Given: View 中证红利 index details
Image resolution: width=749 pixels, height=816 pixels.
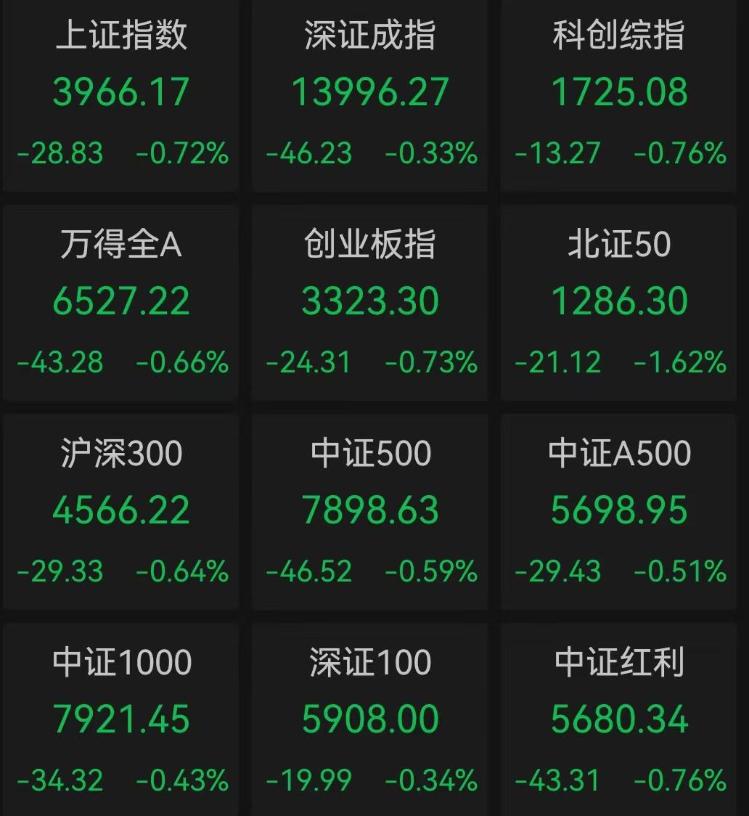Looking at the screenshot, I should click(619, 718).
